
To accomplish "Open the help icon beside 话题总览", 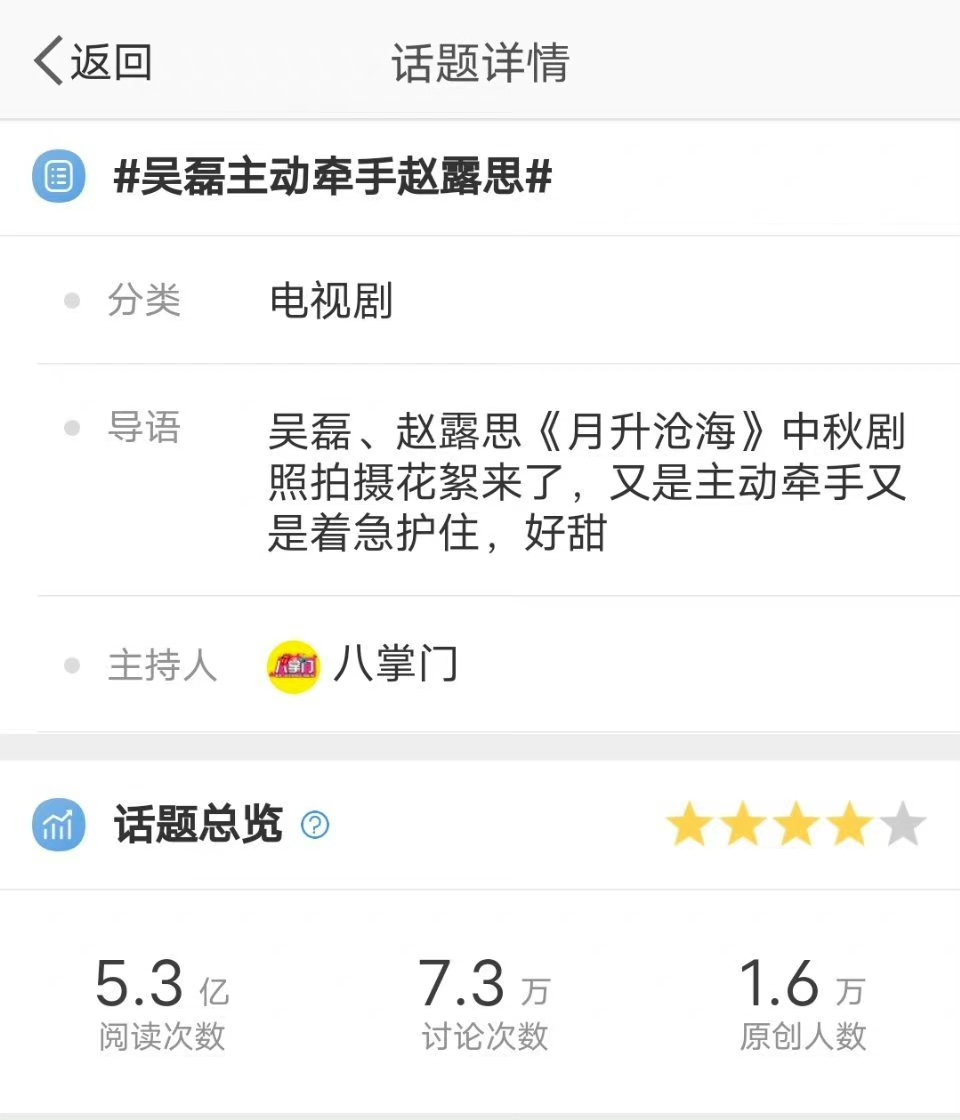I will pyautogui.click(x=315, y=826).
